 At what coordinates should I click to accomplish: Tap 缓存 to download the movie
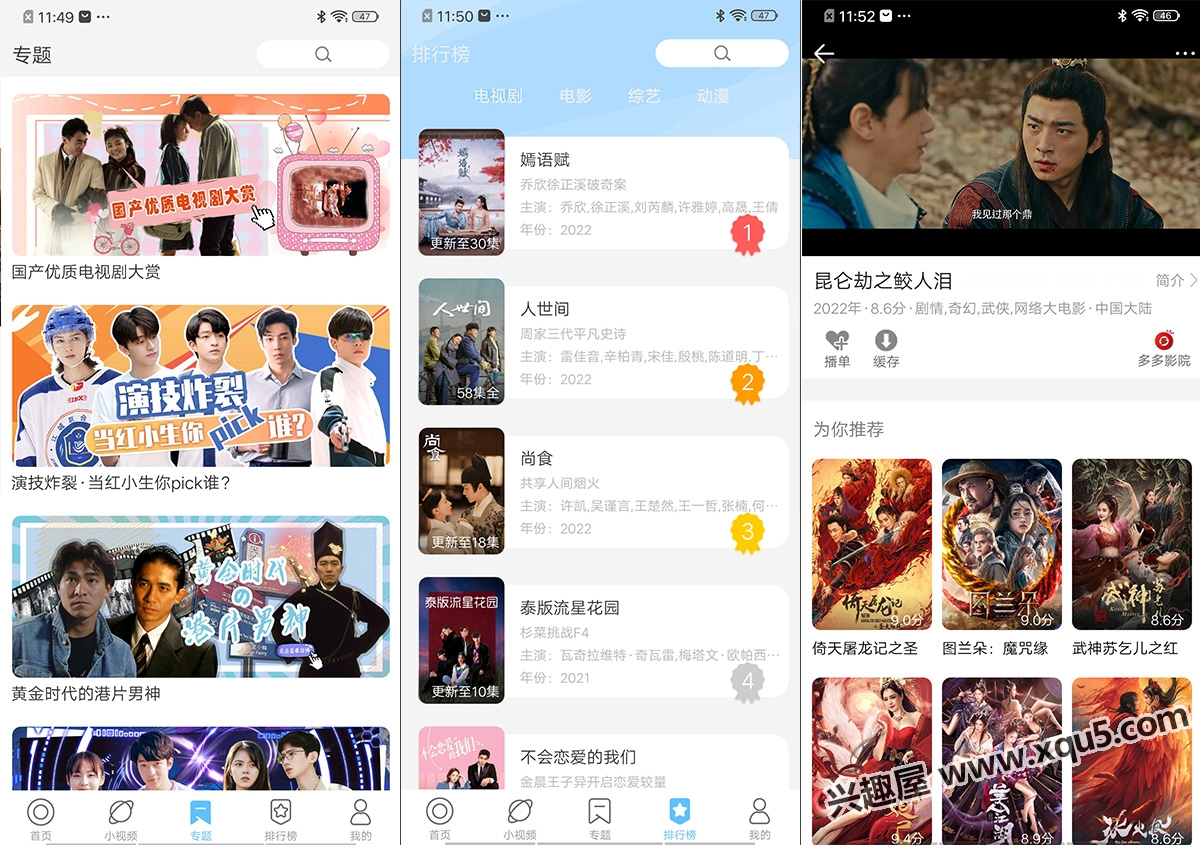point(886,348)
